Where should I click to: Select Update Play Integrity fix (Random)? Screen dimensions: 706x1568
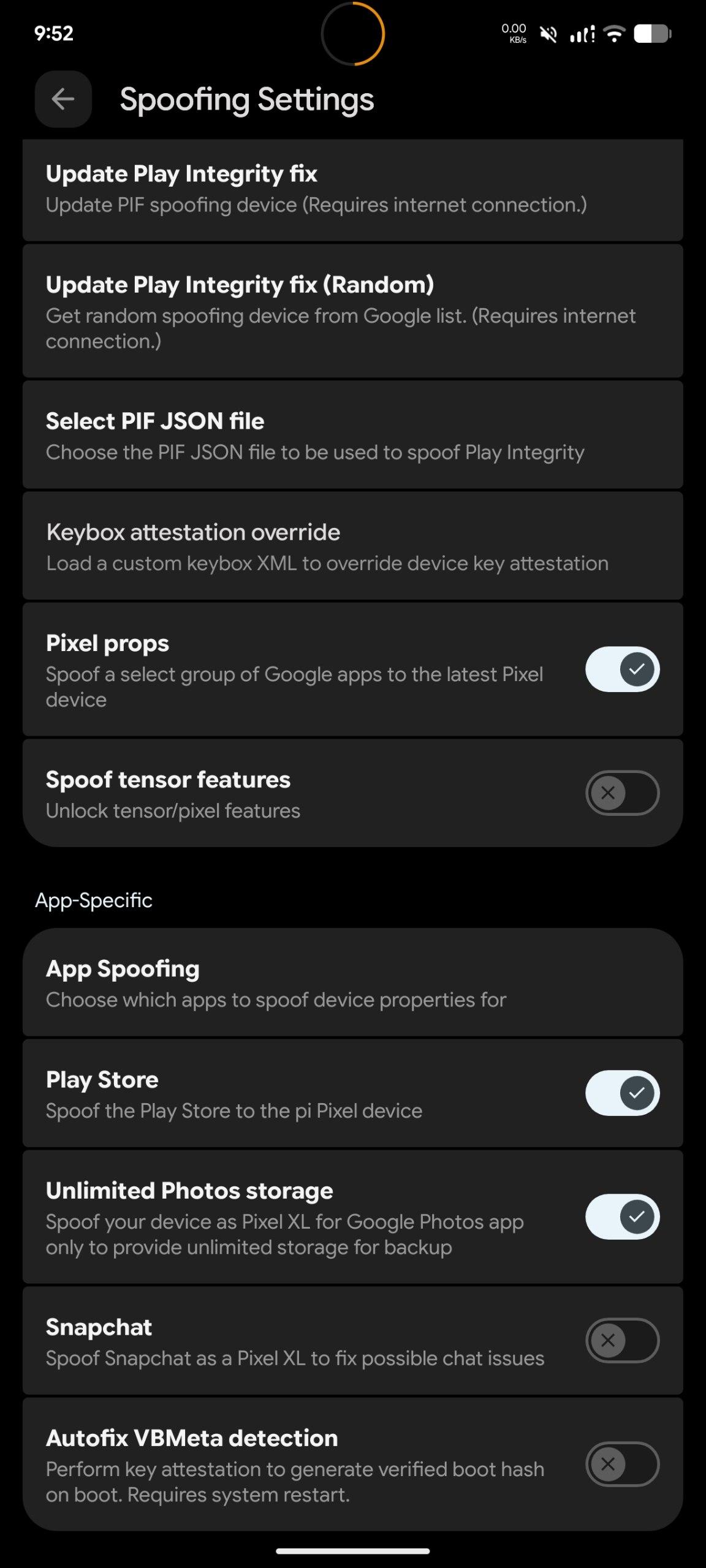coord(352,312)
